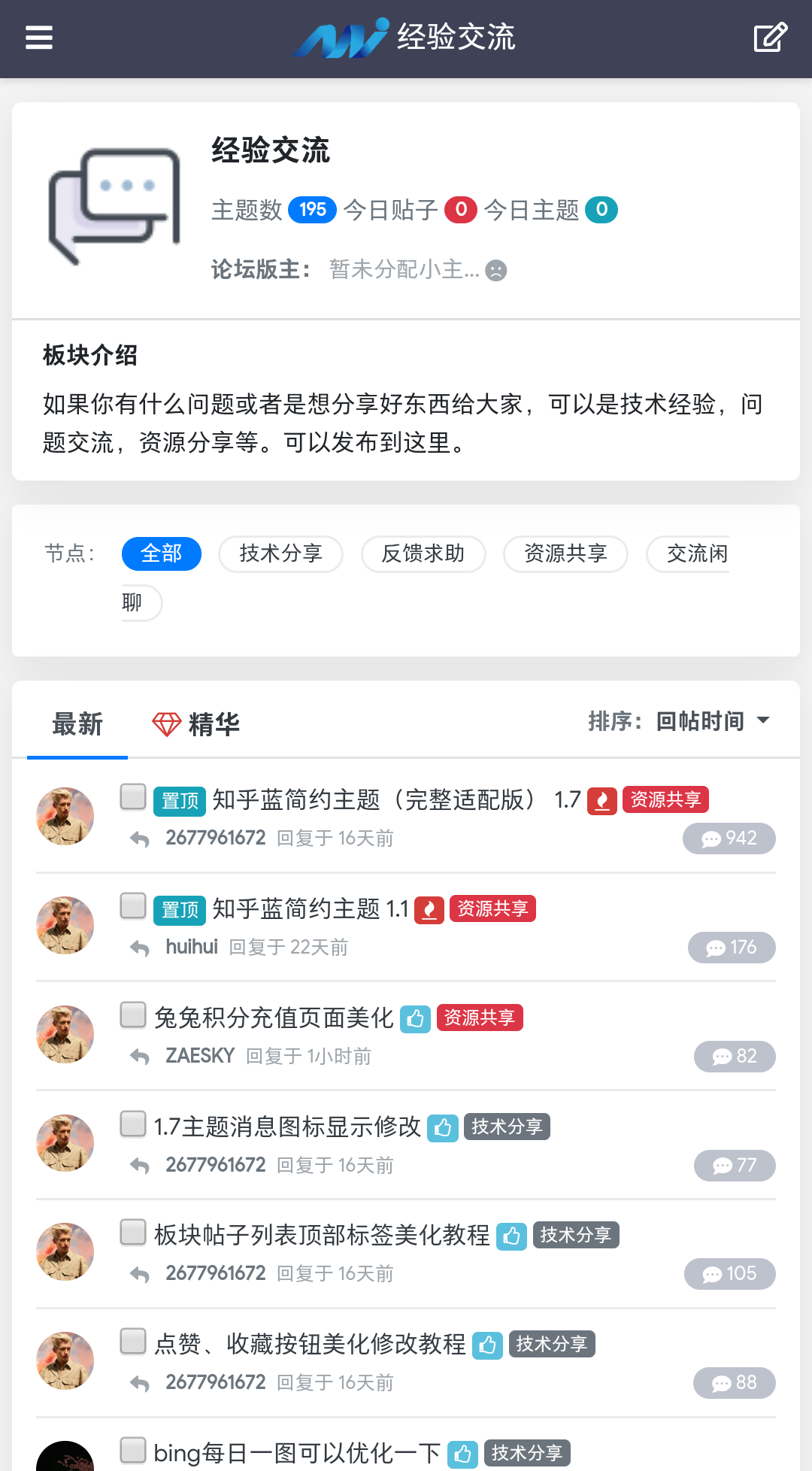
Task: Open 技术分享 tag on 点赞、收藏按钮美化修改教程
Action: click(552, 1344)
